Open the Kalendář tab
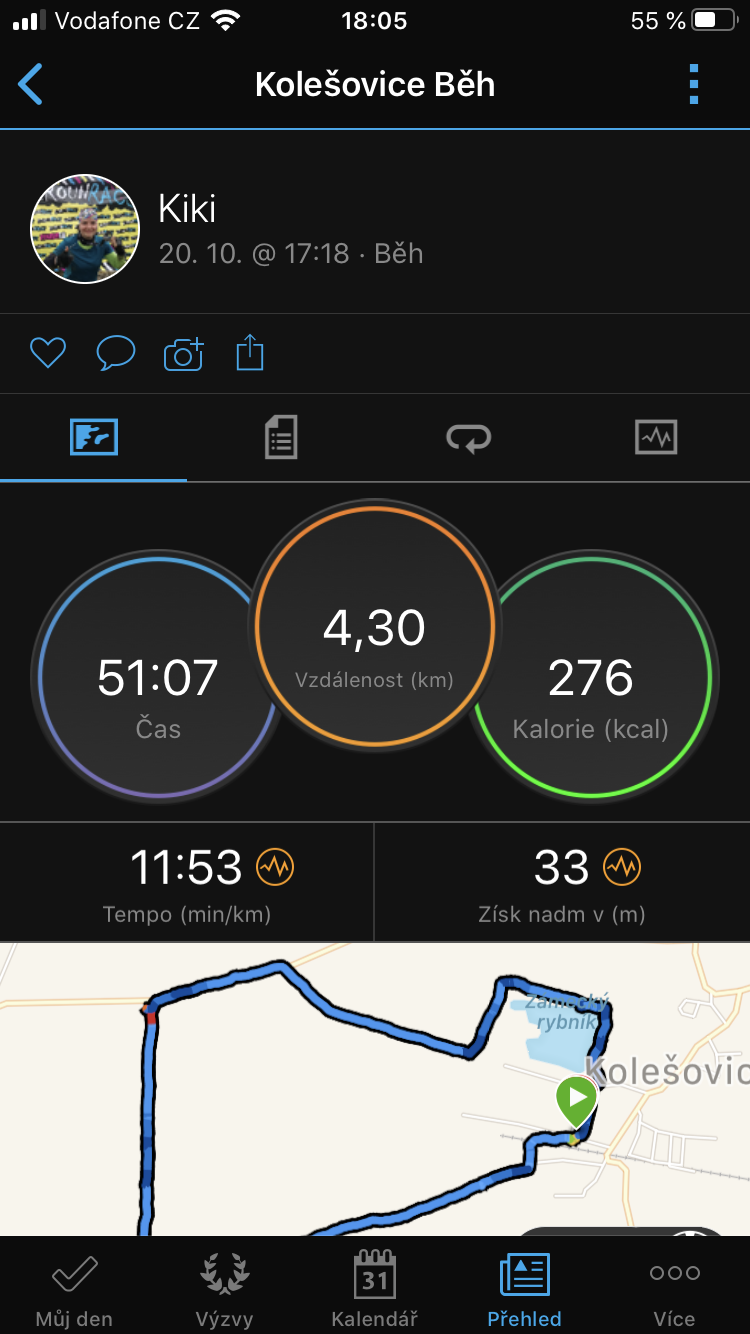This screenshot has height=1334, width=750. tap(375, 1288)
